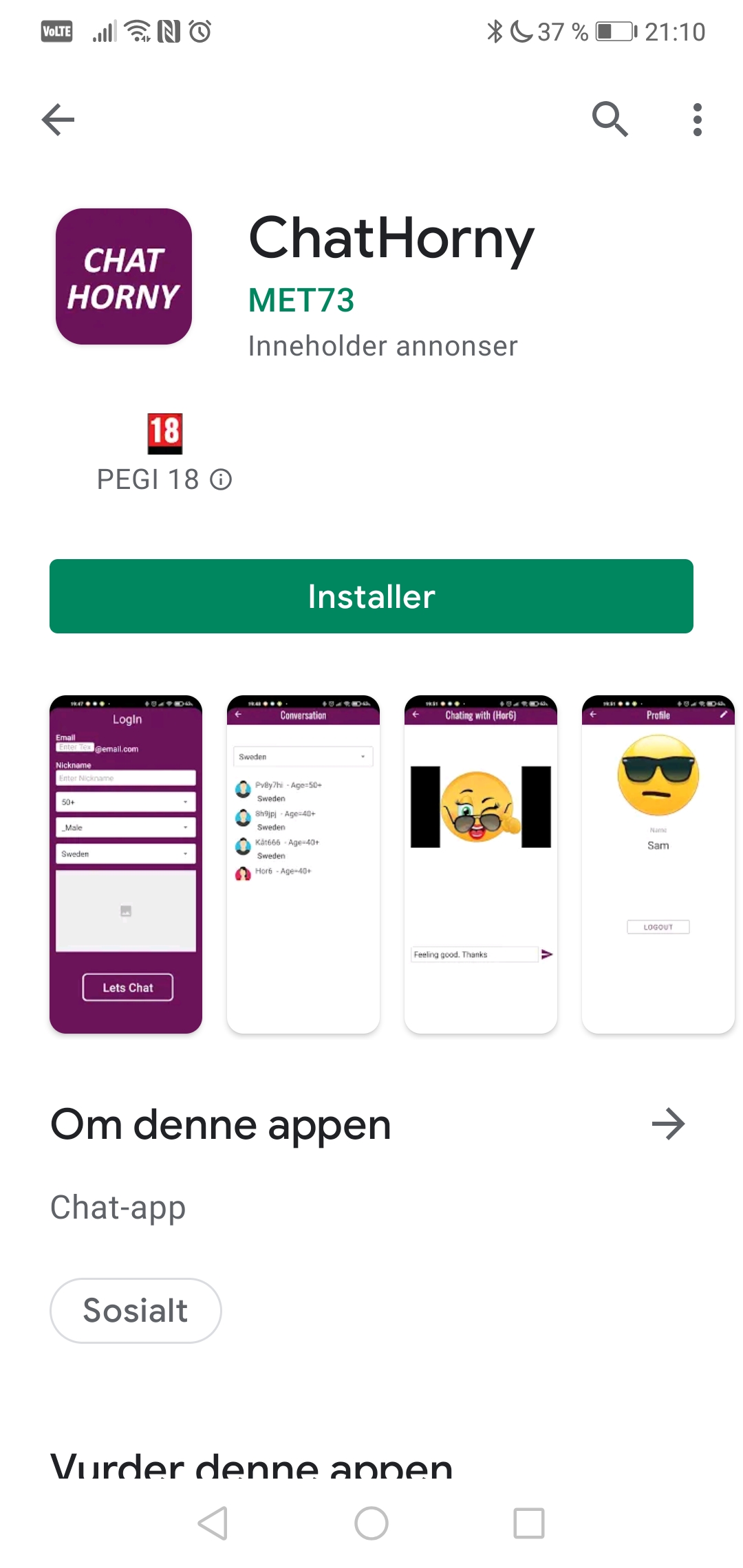Go back using the arrow
Viewport: 743px width, 1568px height.
pos(58,120)
